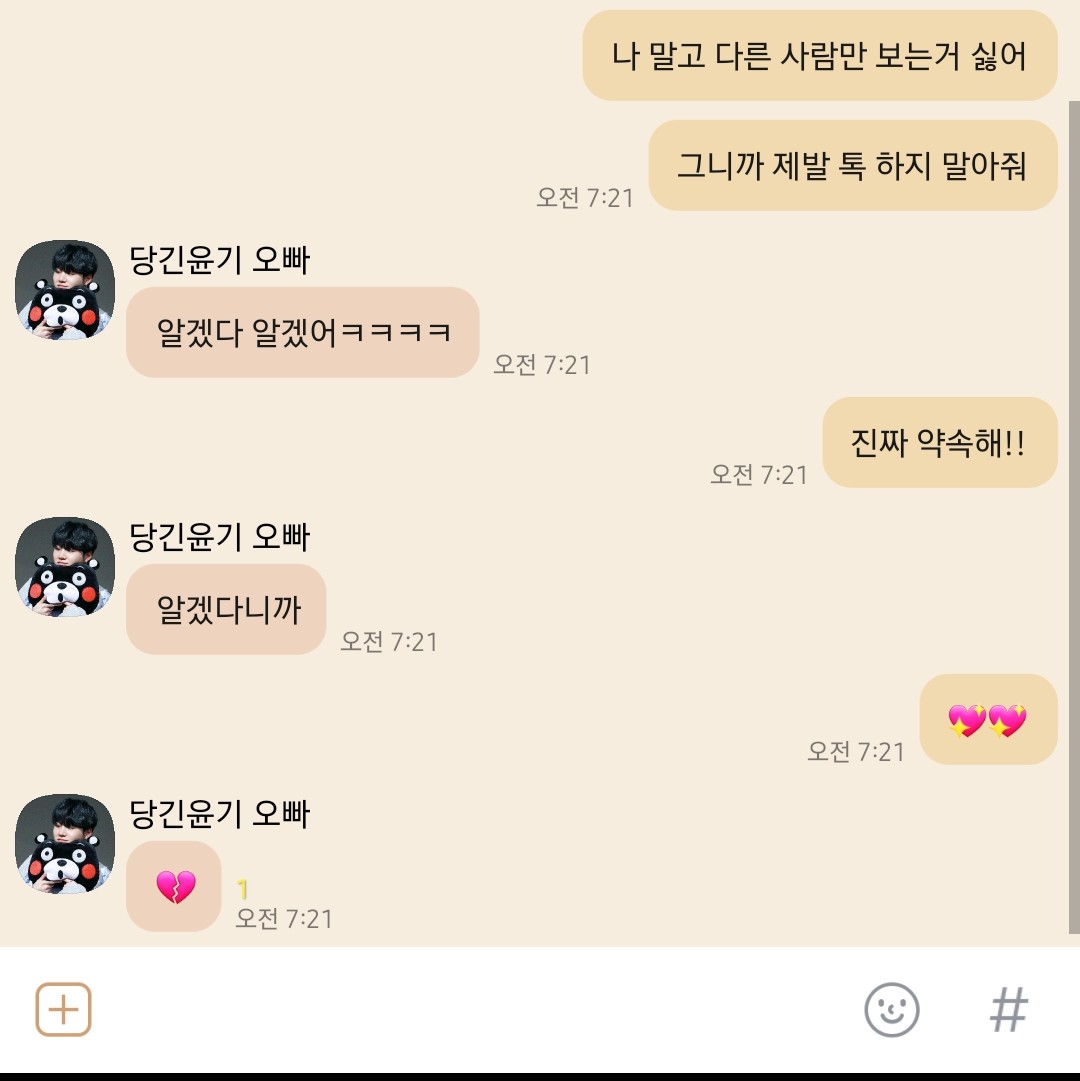Open profile picture beside the broken heart message
The image size is (1080, 1081).
(x=65, y=844)
